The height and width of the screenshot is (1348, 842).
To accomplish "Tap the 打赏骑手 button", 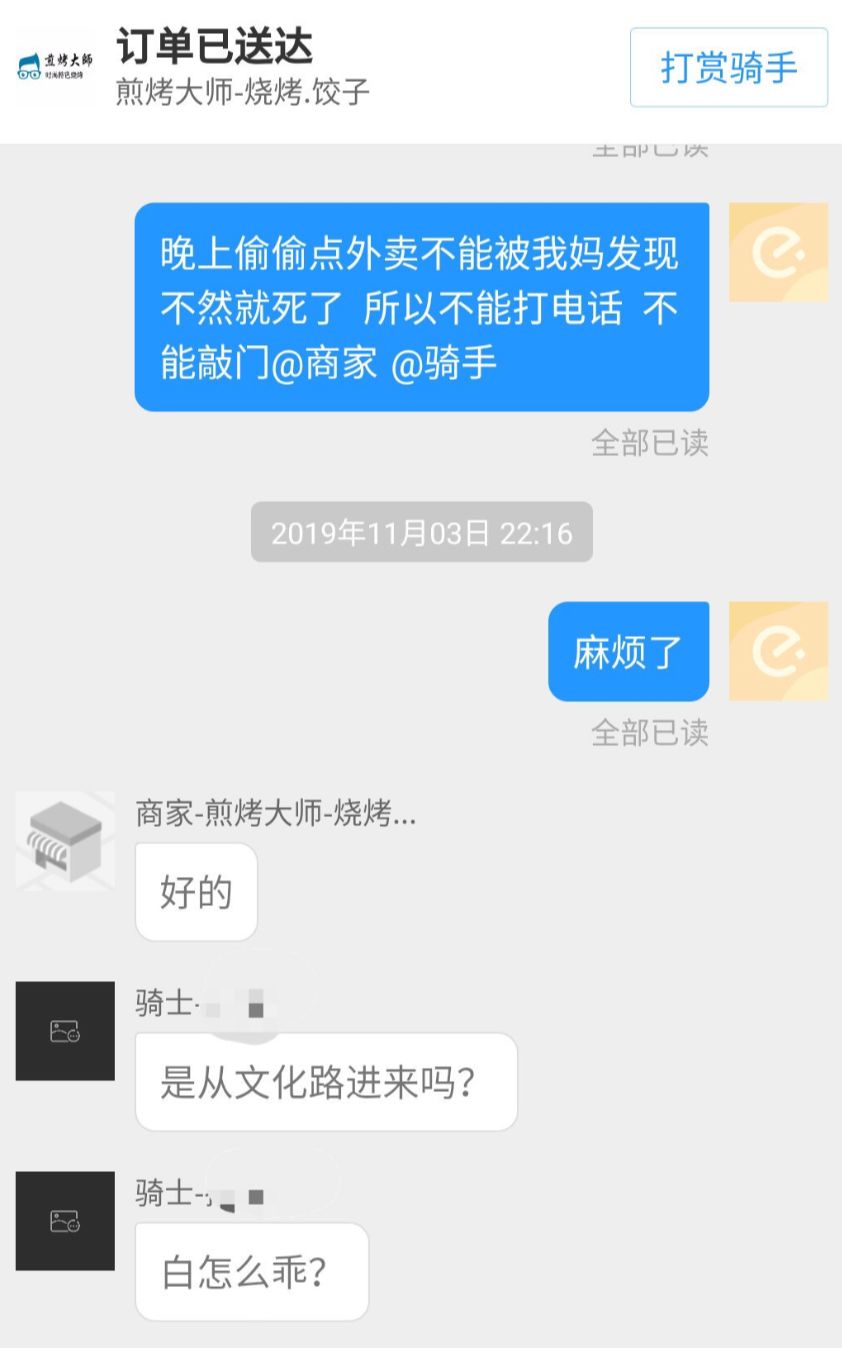I will (x=728, y=68).
